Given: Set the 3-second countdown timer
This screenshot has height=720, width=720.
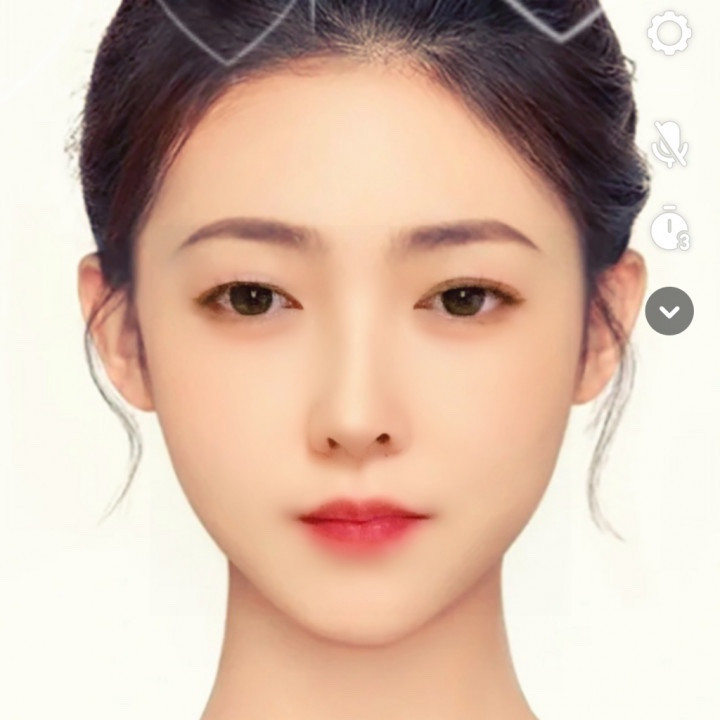Looking at the screenshot, I should [669, 228].
